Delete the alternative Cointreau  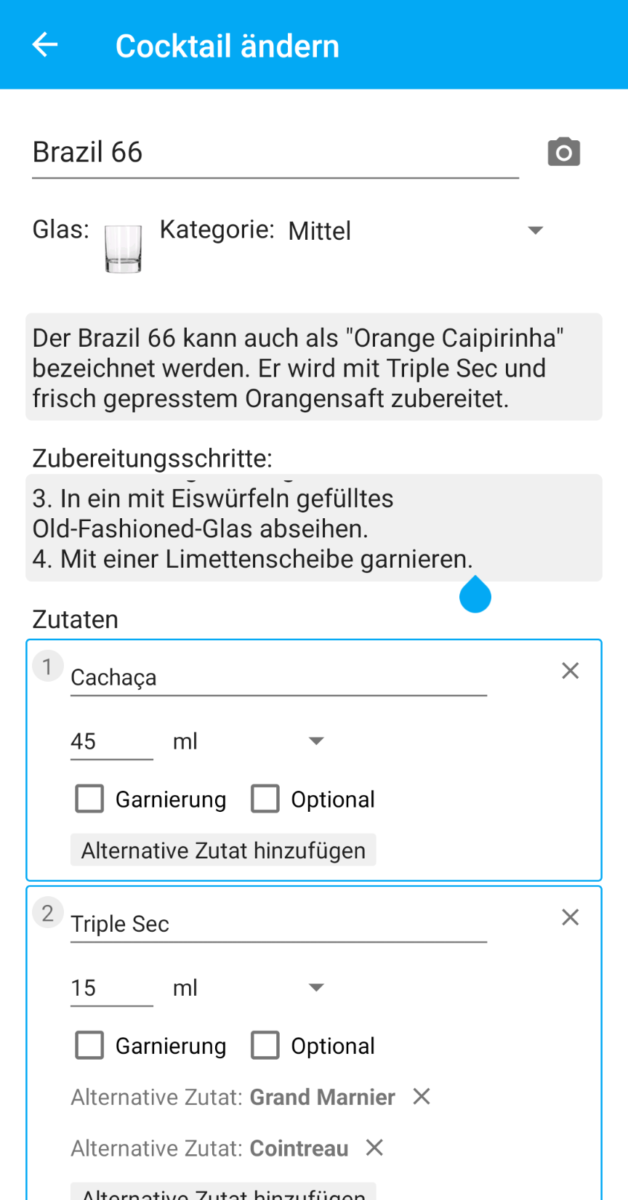[374, 1147]
